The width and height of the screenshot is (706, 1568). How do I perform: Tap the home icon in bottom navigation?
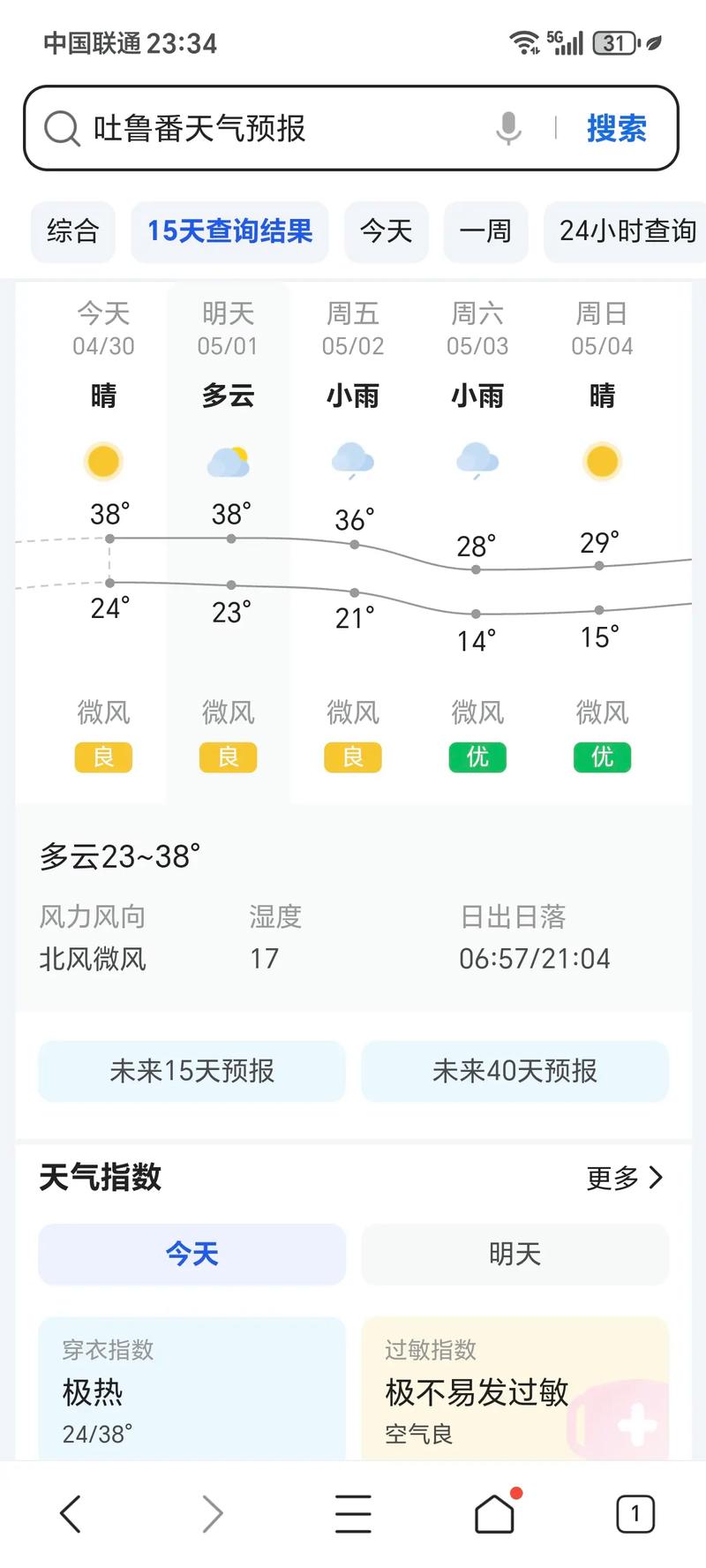point(493,1513)
